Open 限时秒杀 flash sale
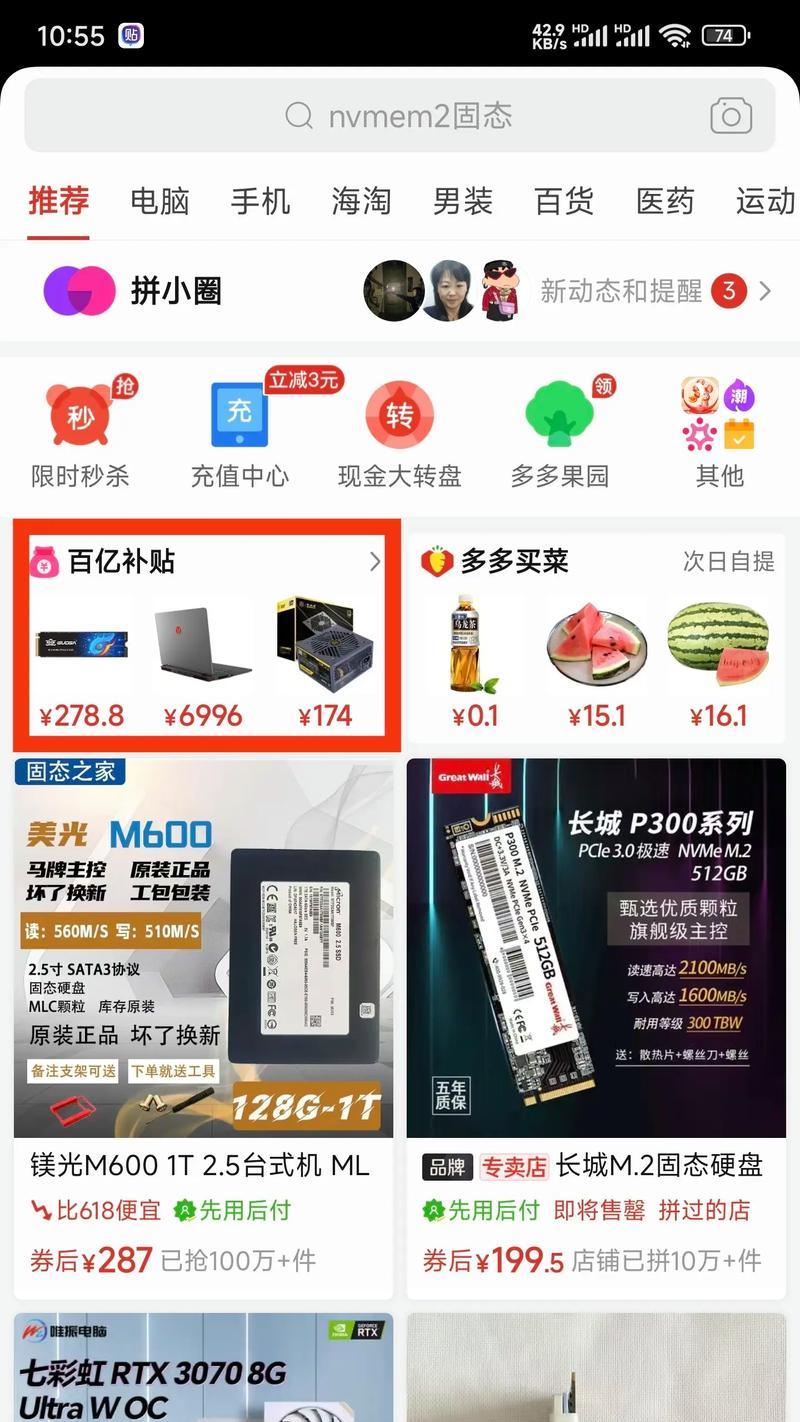 [x=80, y=433]
